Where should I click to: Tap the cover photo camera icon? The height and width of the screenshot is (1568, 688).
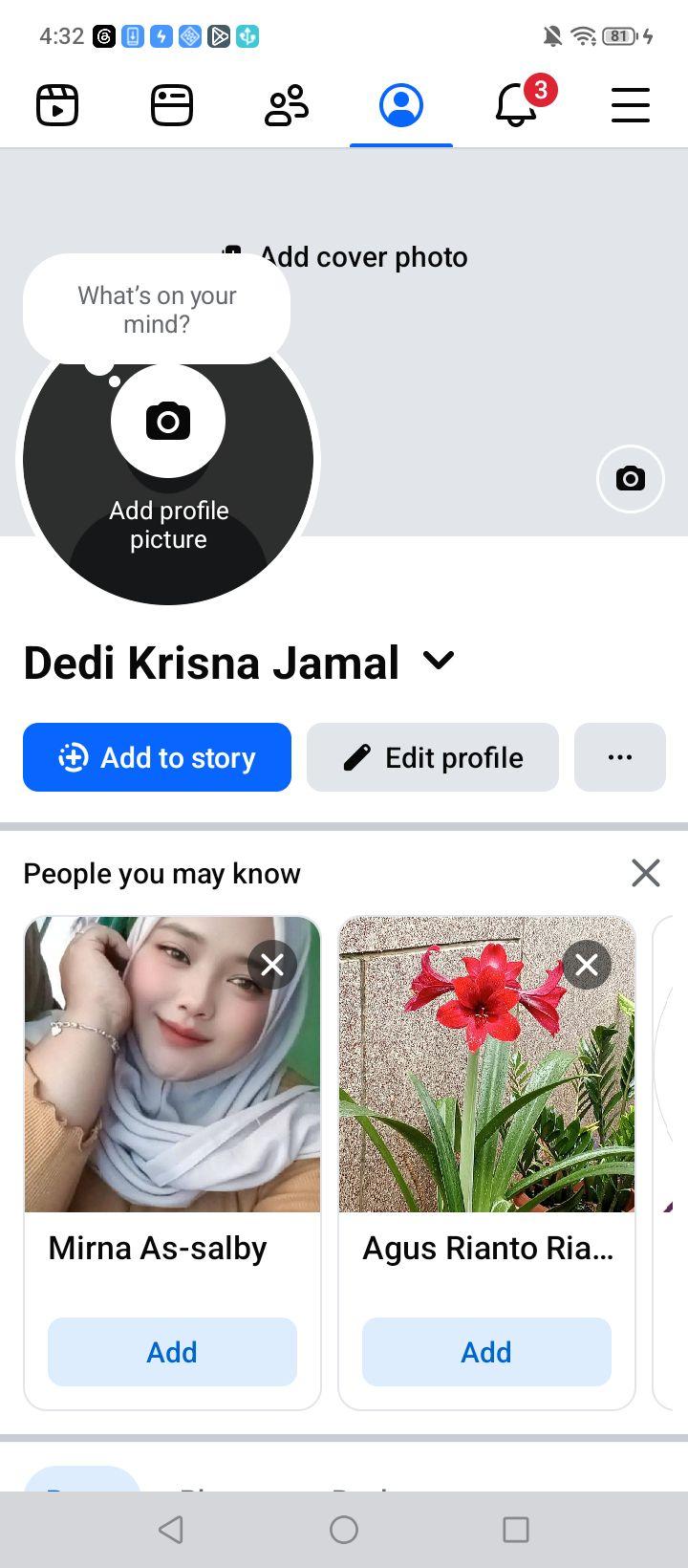(x=631, y=478)
